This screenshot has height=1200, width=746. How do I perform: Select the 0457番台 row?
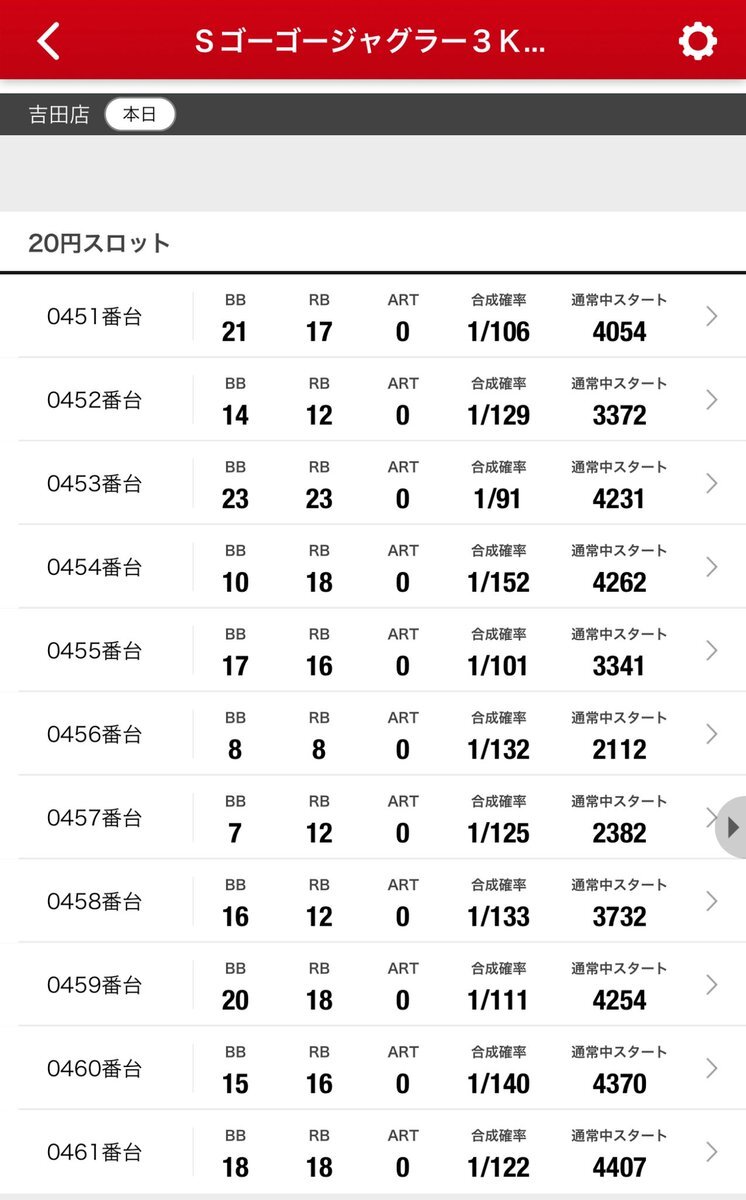point(373,818)
